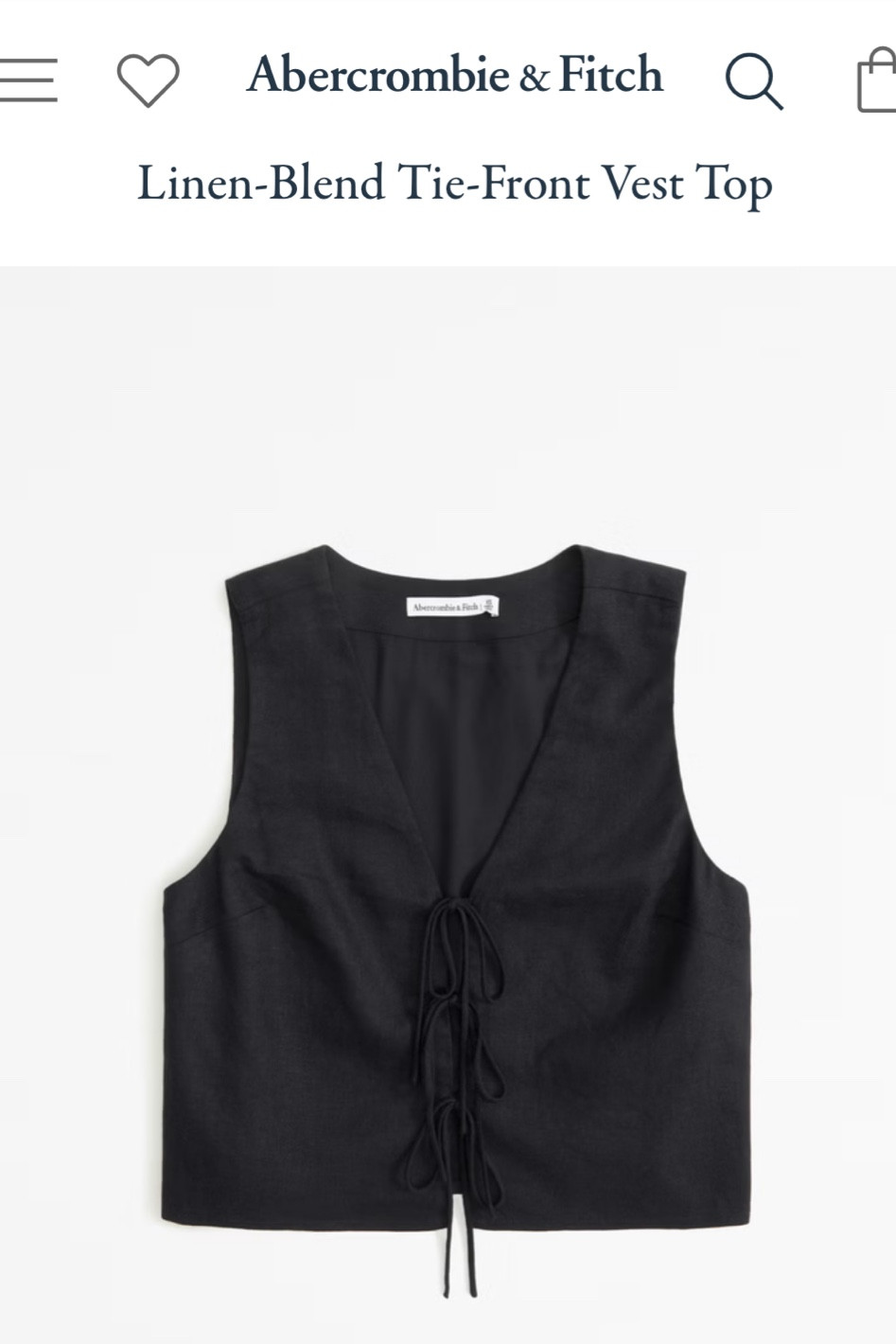Viewport: 896px width, 1344px height.
Task: Open the saved favorites heart
Action: coord(148,80)
